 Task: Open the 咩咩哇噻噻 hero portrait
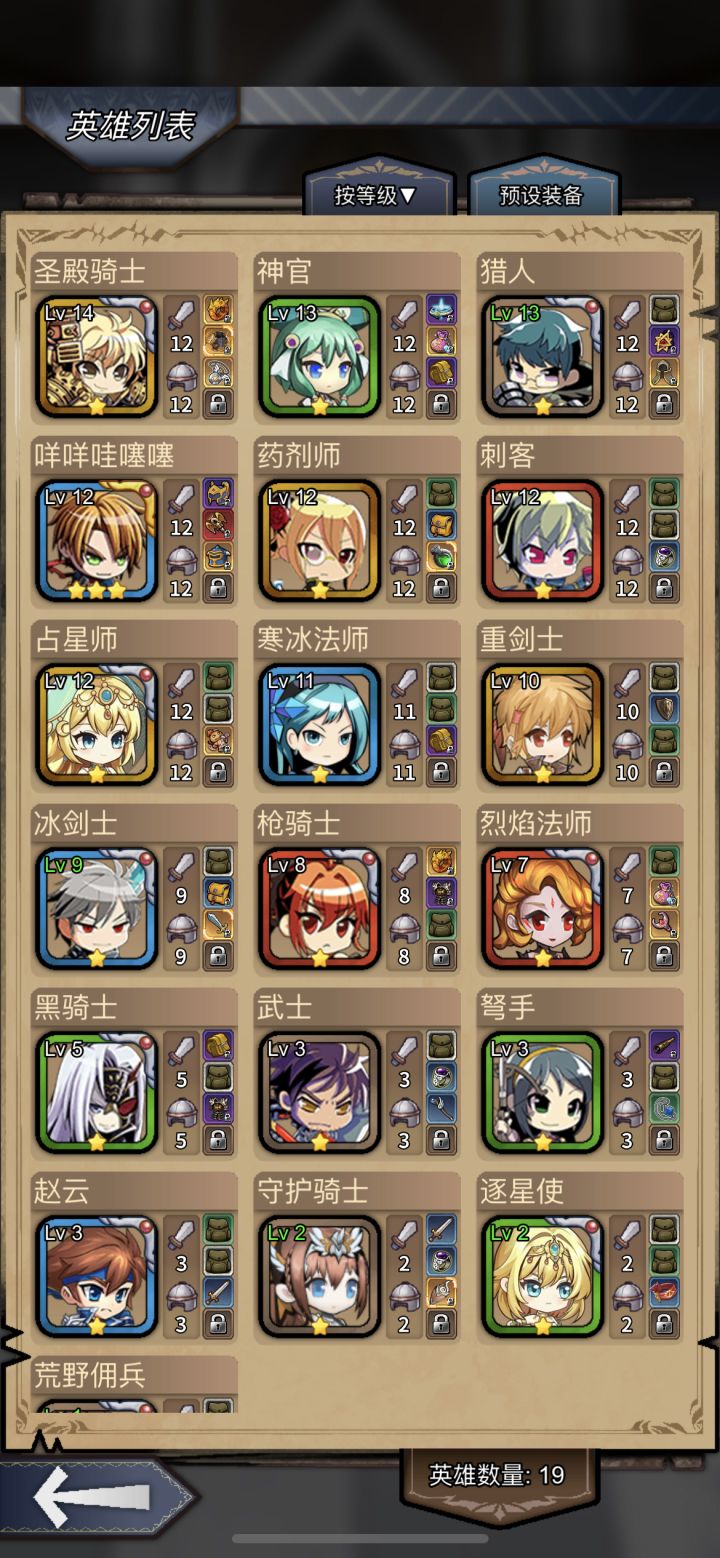click(x=97, y=541)
